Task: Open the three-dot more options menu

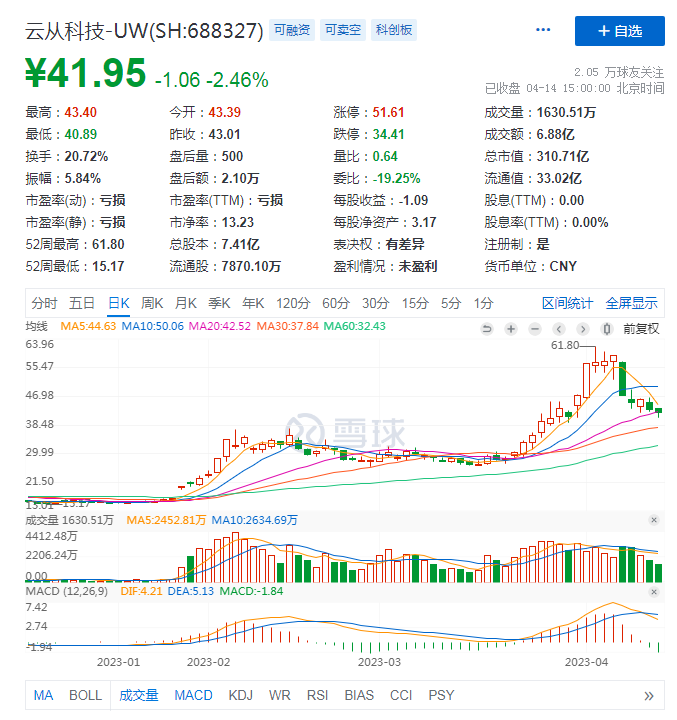Action: [x=543, y=30]
